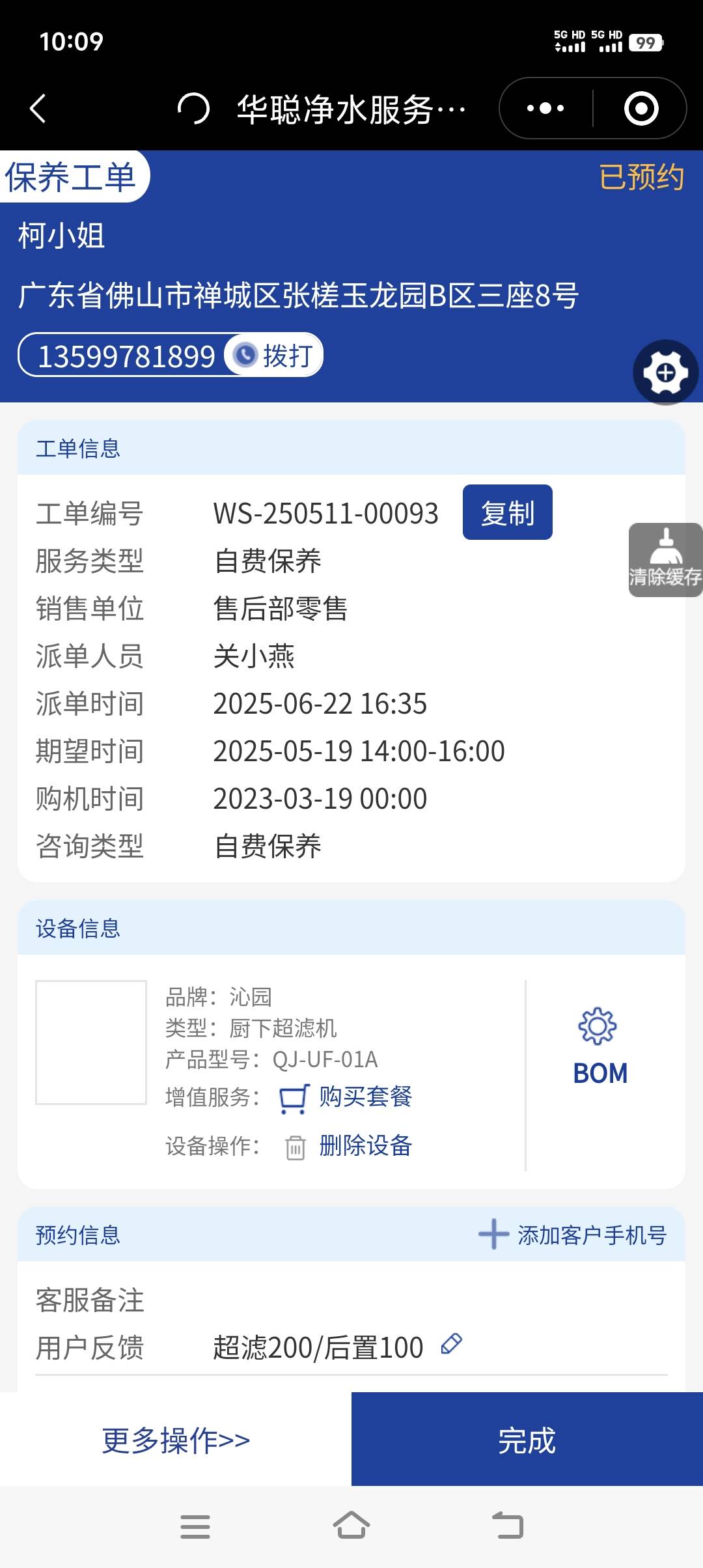703x1568 pixels.
Task: Close the mini program with the circle icon
Action: [641, 108]
